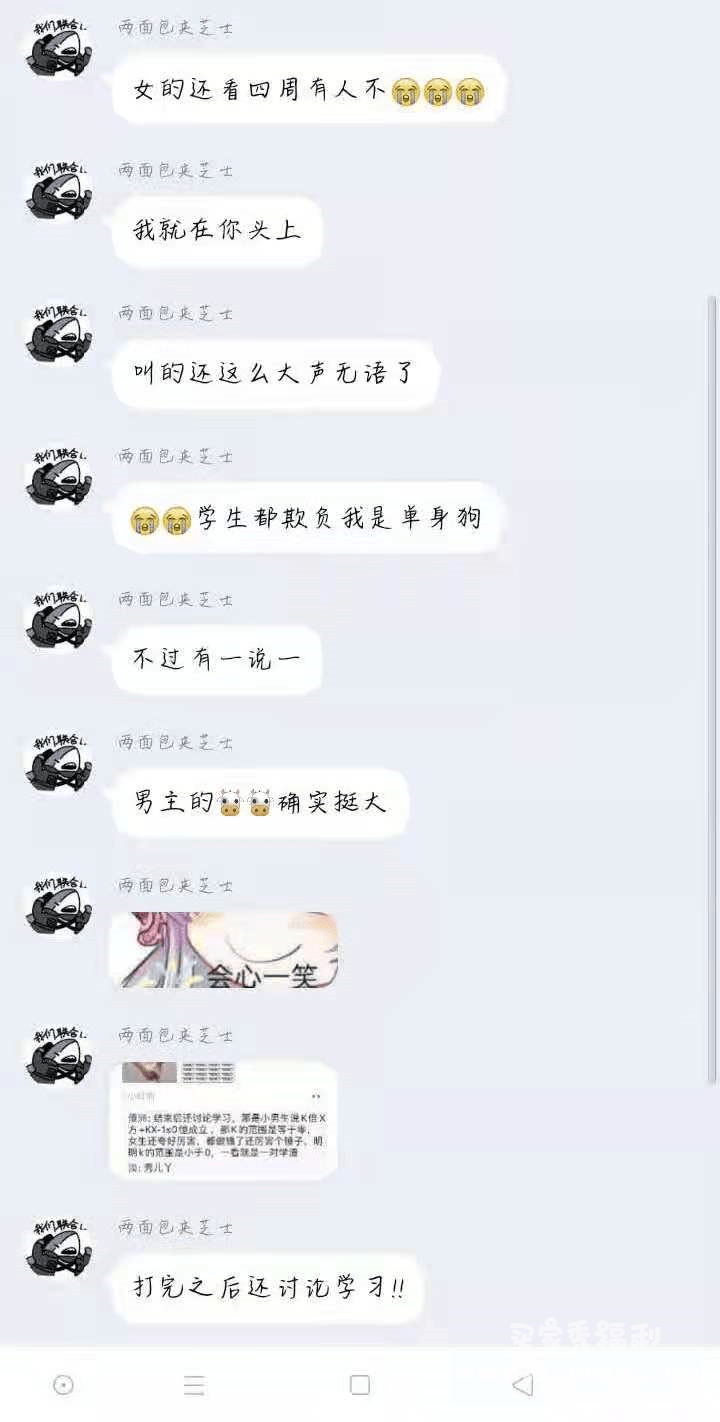The height and width of the screenshot is (1422, 720).
Task: Open the "会心一笑" sticker image message
Action: pos(224,949)
